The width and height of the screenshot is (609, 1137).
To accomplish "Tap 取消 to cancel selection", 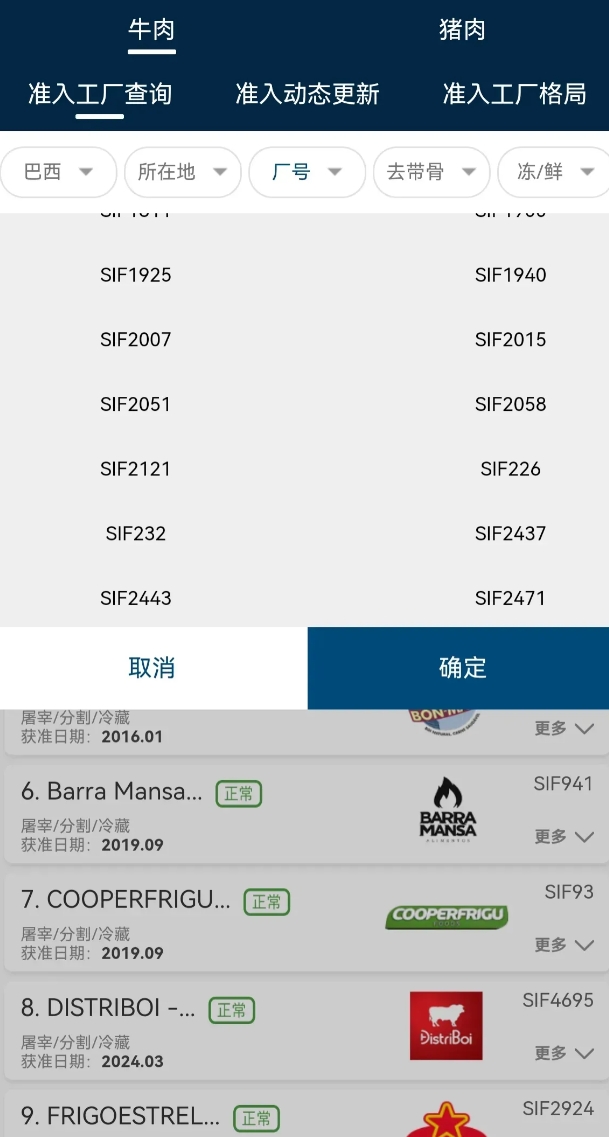I will coord(153,668).
